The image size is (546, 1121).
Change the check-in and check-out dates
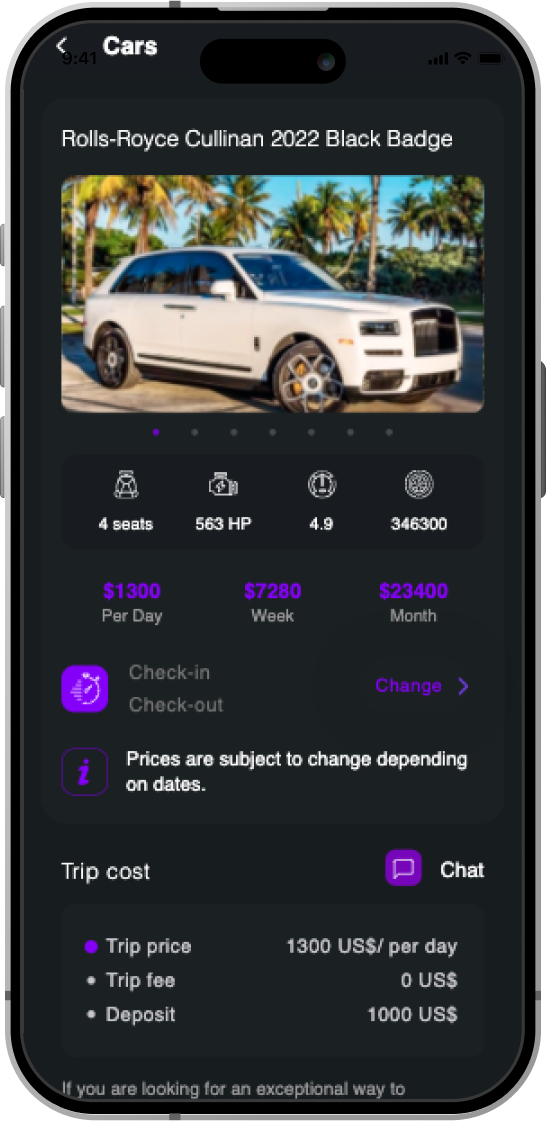tap(422, 686)
